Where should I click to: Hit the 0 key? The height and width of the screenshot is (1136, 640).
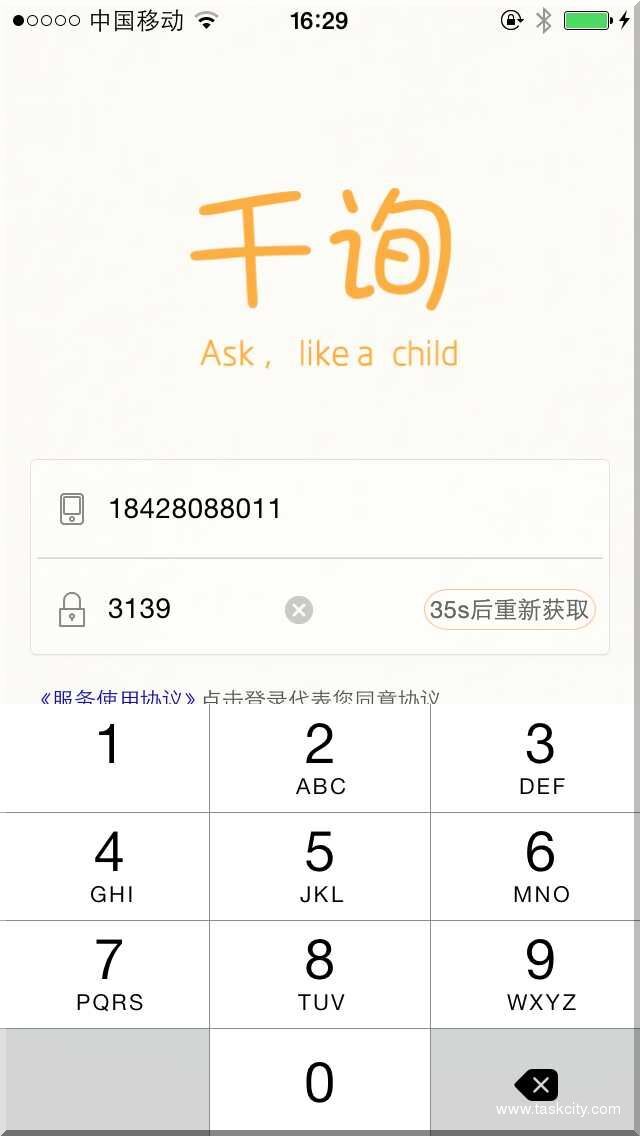pos(320,1082)
